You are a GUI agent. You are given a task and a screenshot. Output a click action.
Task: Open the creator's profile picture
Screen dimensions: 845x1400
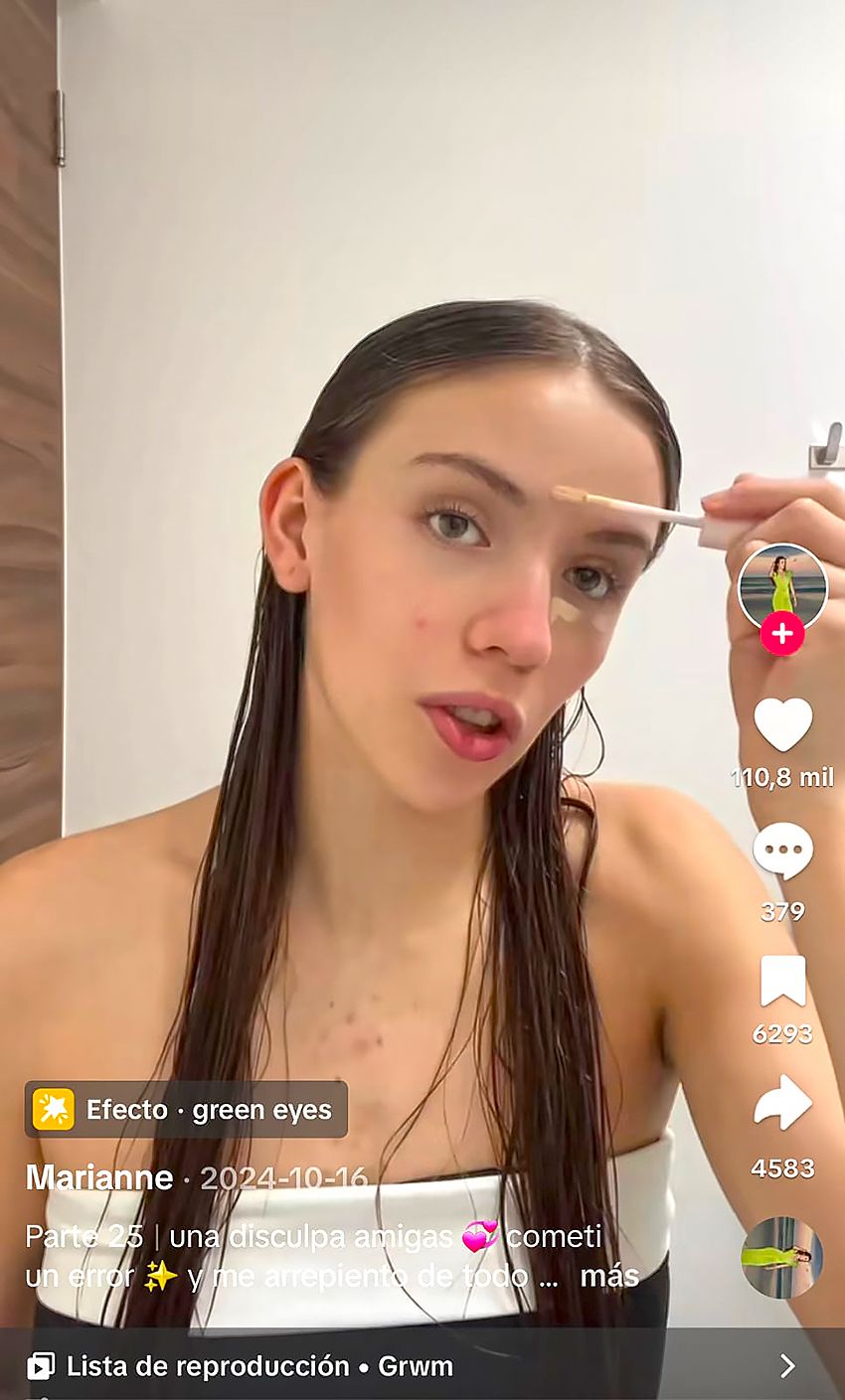[x=781, y=586]
